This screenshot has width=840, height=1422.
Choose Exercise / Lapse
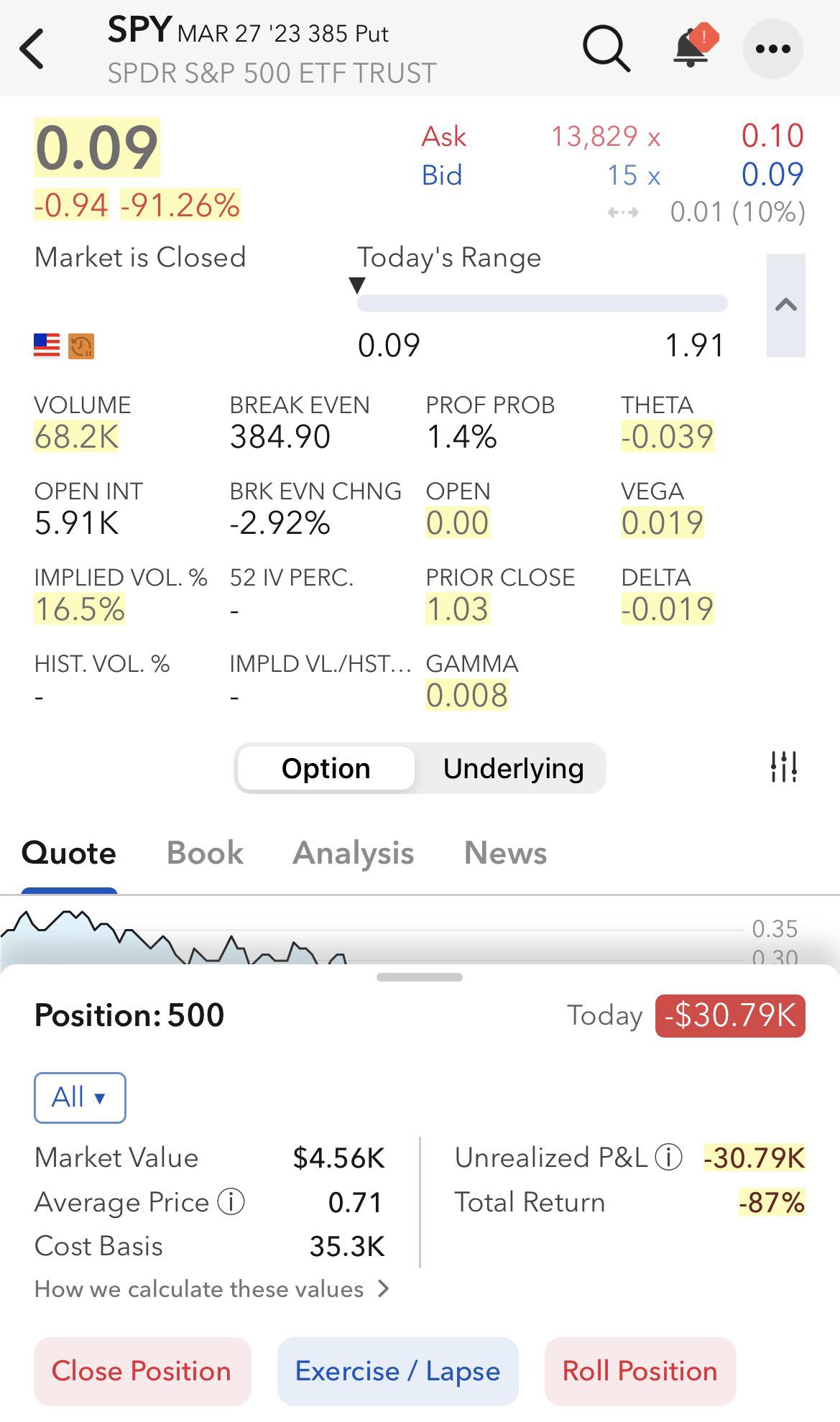pos(397,1371)
